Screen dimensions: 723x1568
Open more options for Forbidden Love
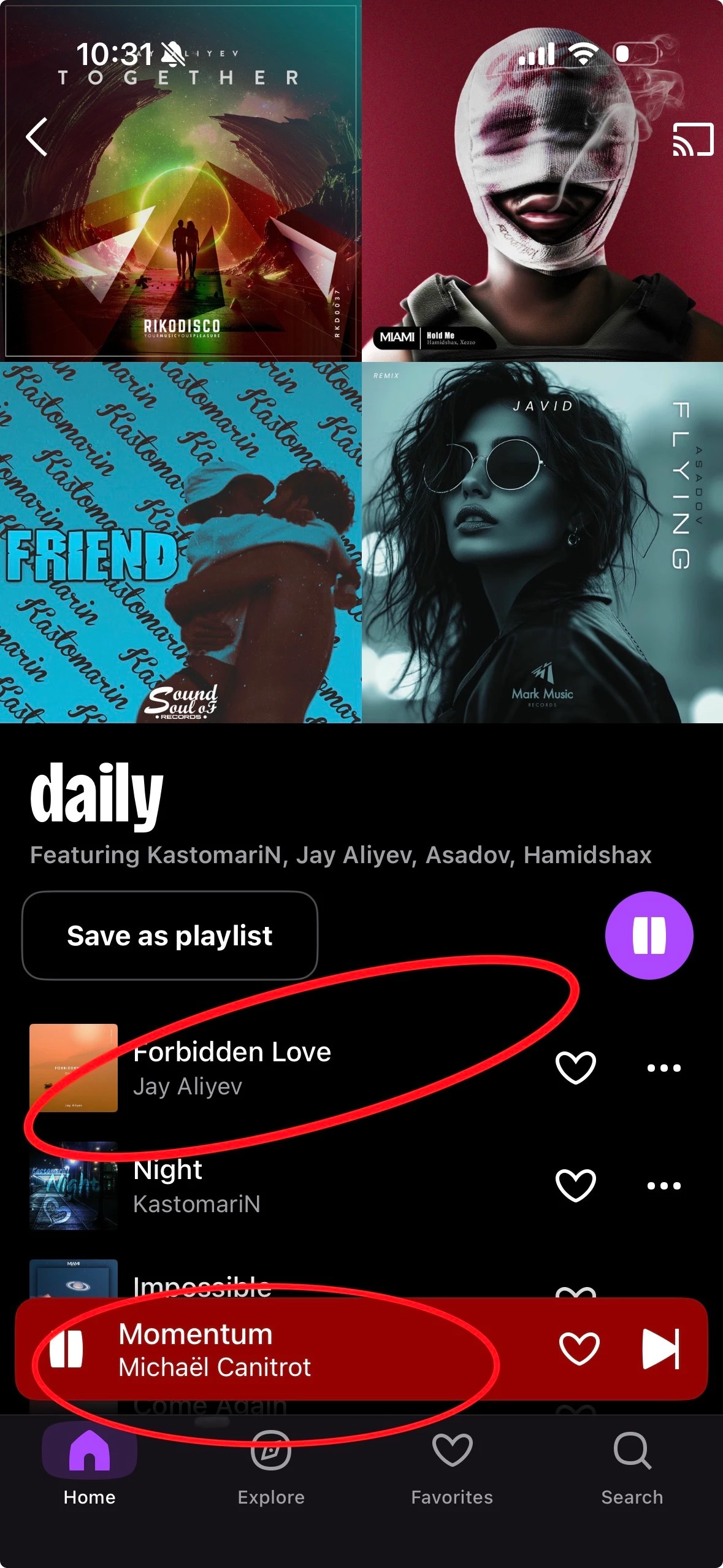tap(664, 1068)
